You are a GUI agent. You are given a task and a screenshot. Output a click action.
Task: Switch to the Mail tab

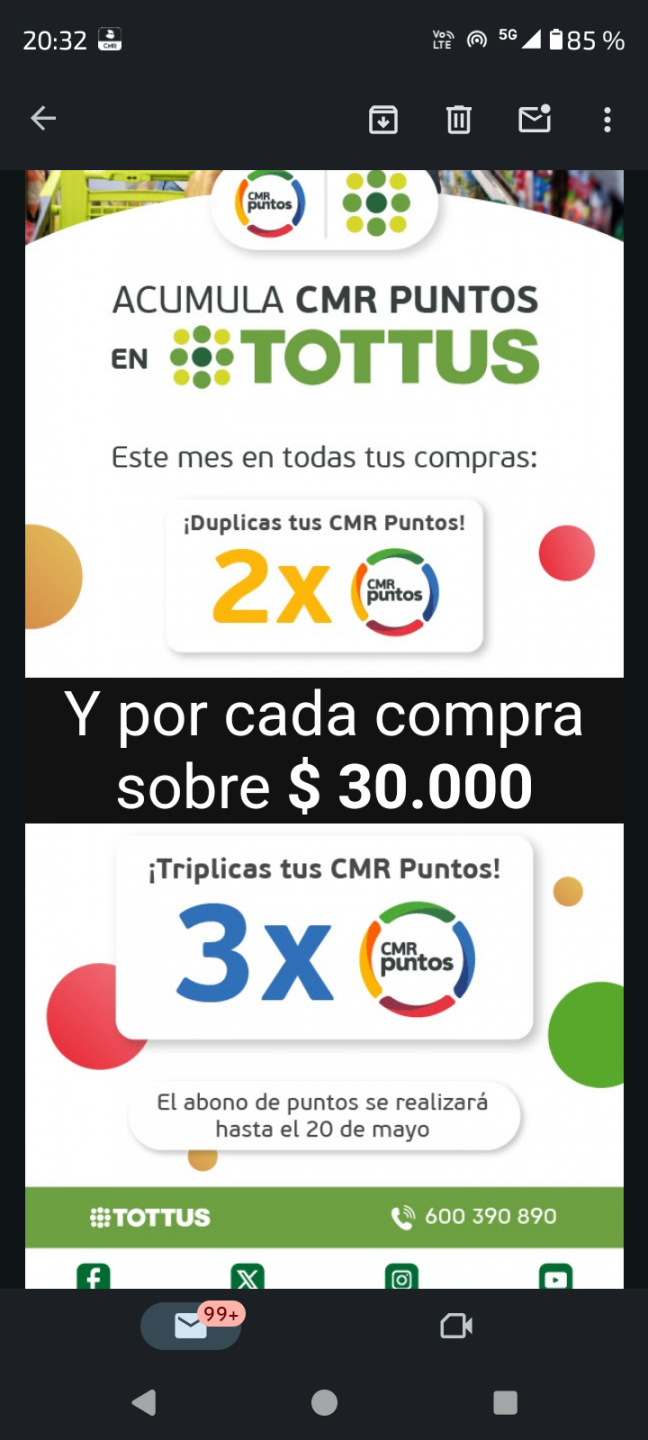click(191, 1326)
